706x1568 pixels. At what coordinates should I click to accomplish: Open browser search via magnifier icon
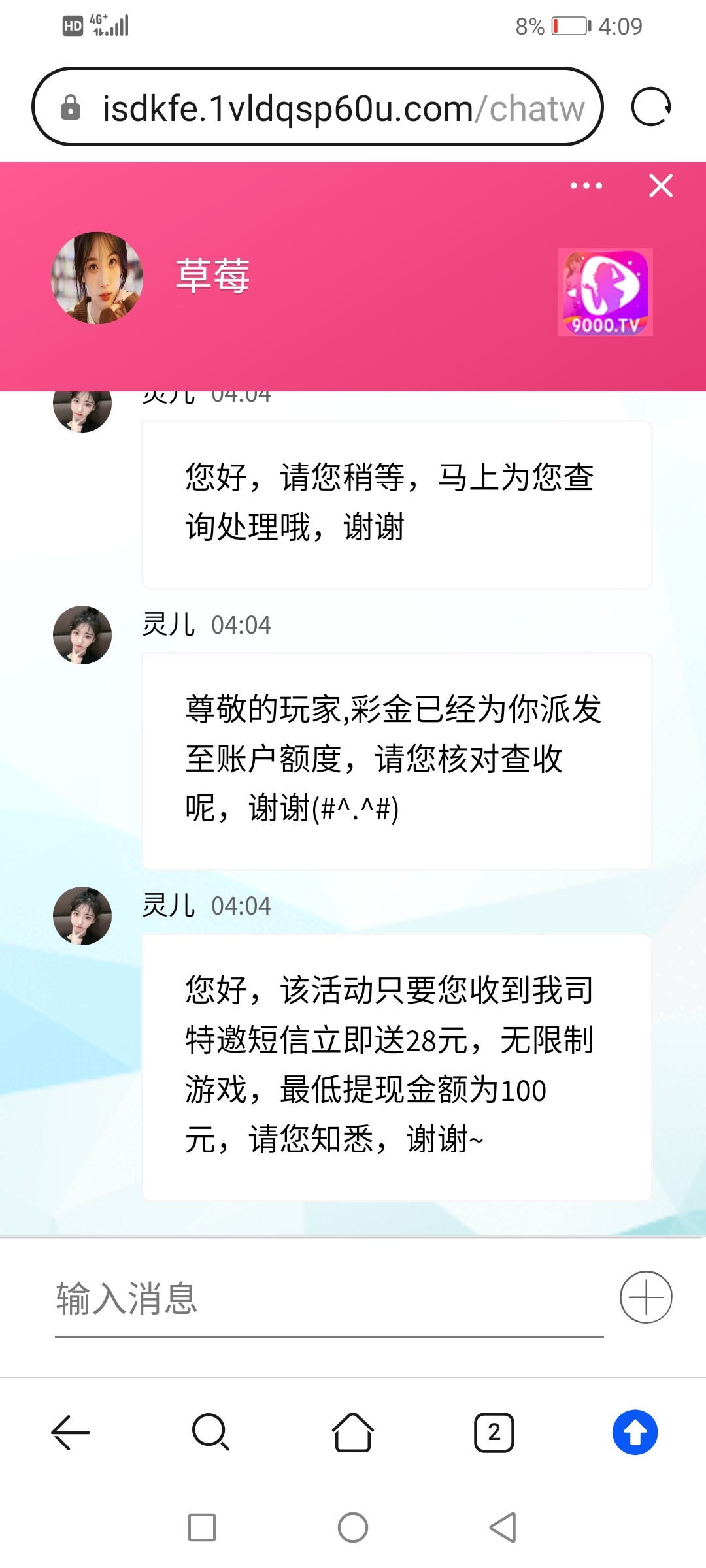click(210, 1433)
